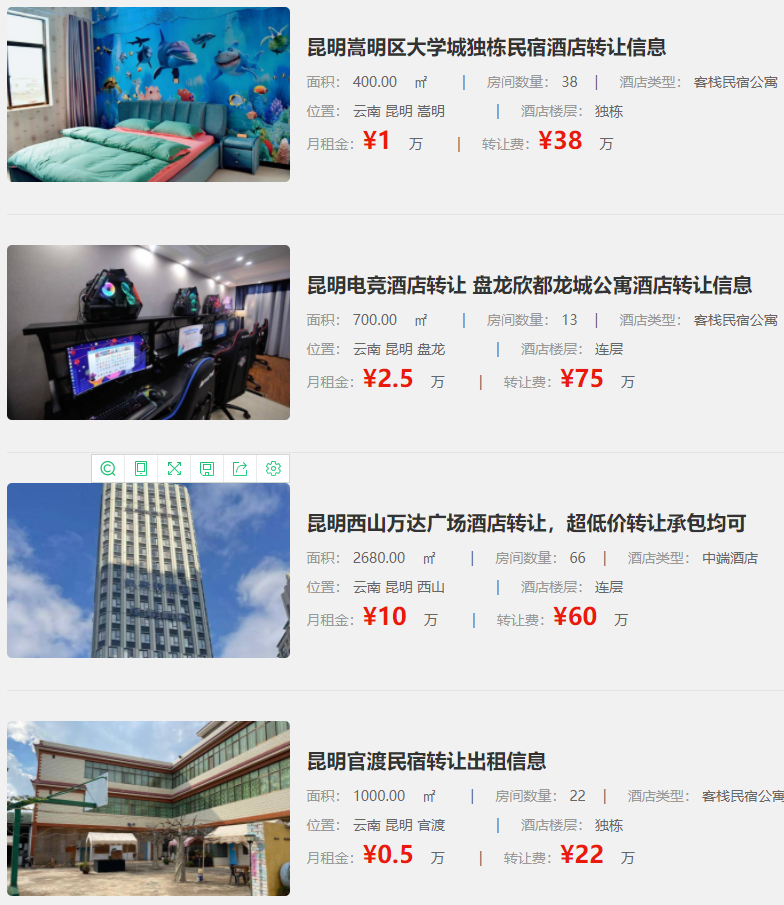
Task: Tap the tablet icon in the image toolbar
Action: click(x=141, y=468)
